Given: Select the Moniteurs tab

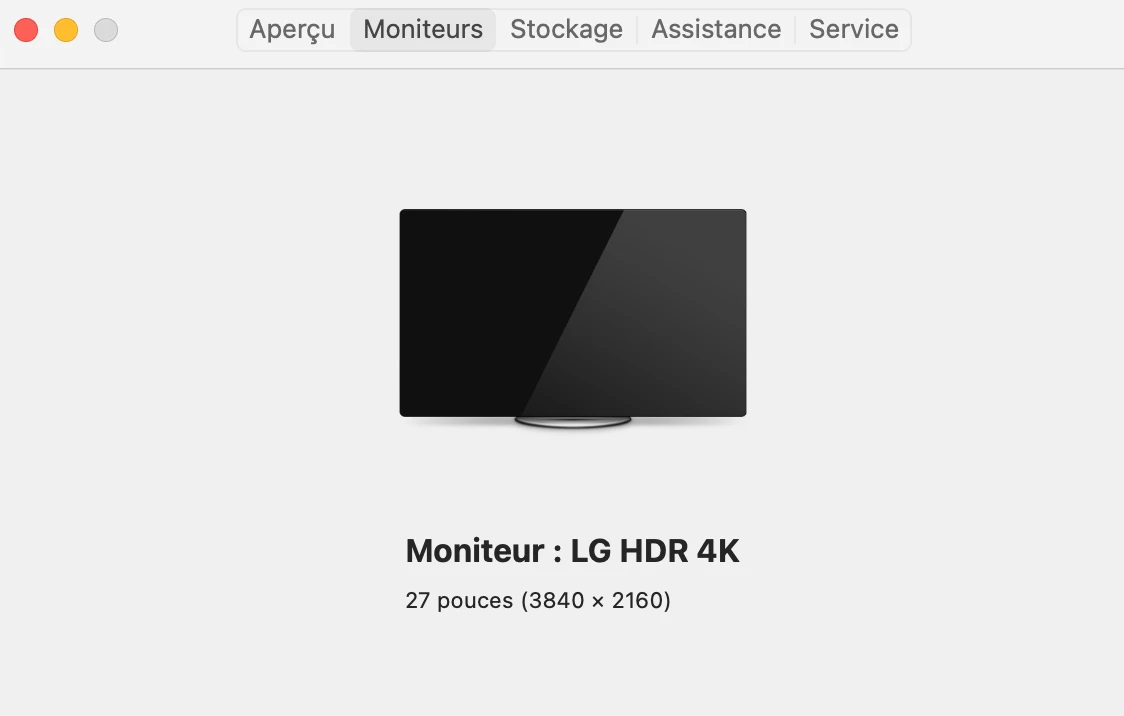Looking at the screenshot, I should click(x=423, y=30).
